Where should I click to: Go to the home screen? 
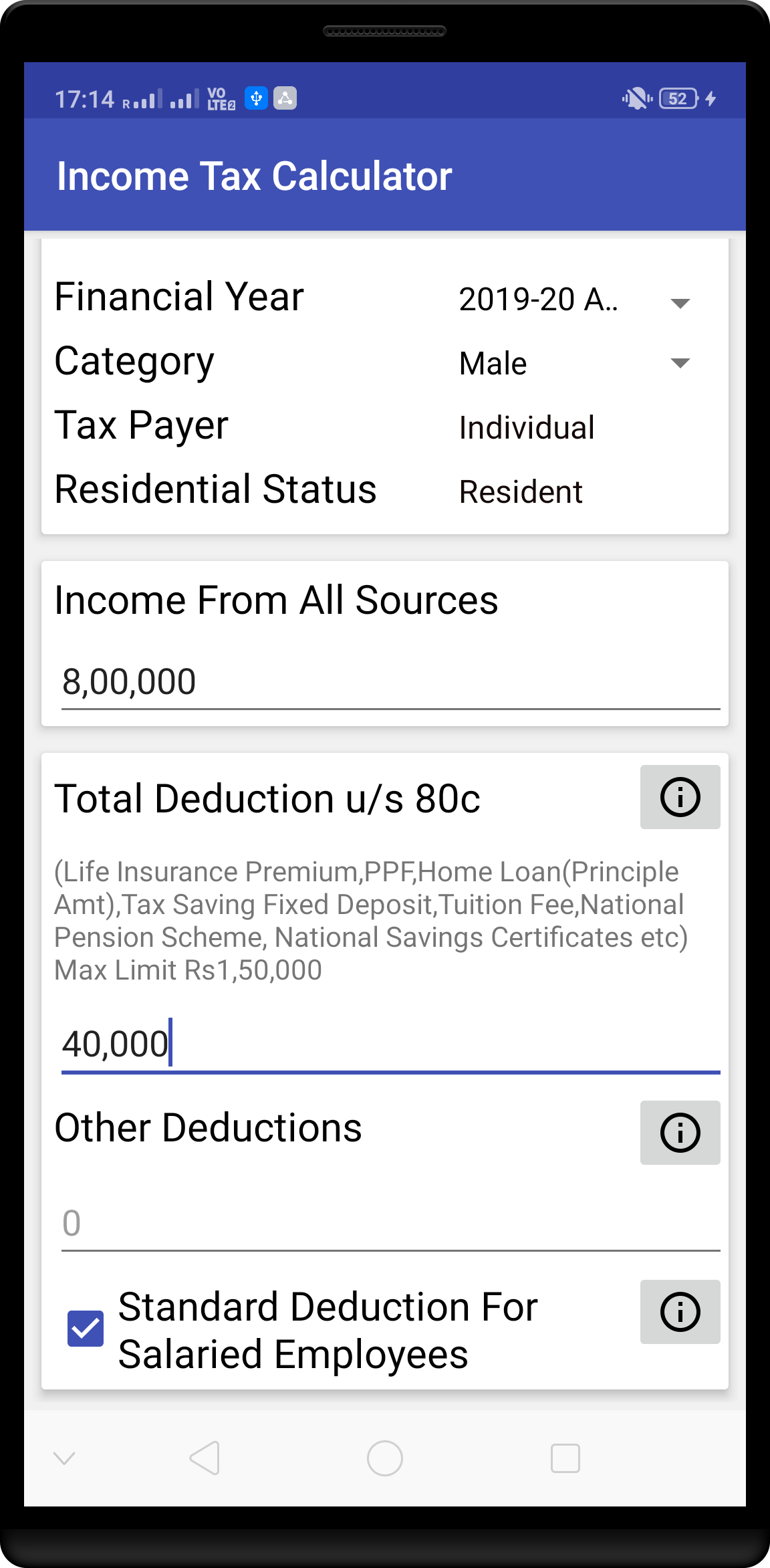pos(385,1458)
